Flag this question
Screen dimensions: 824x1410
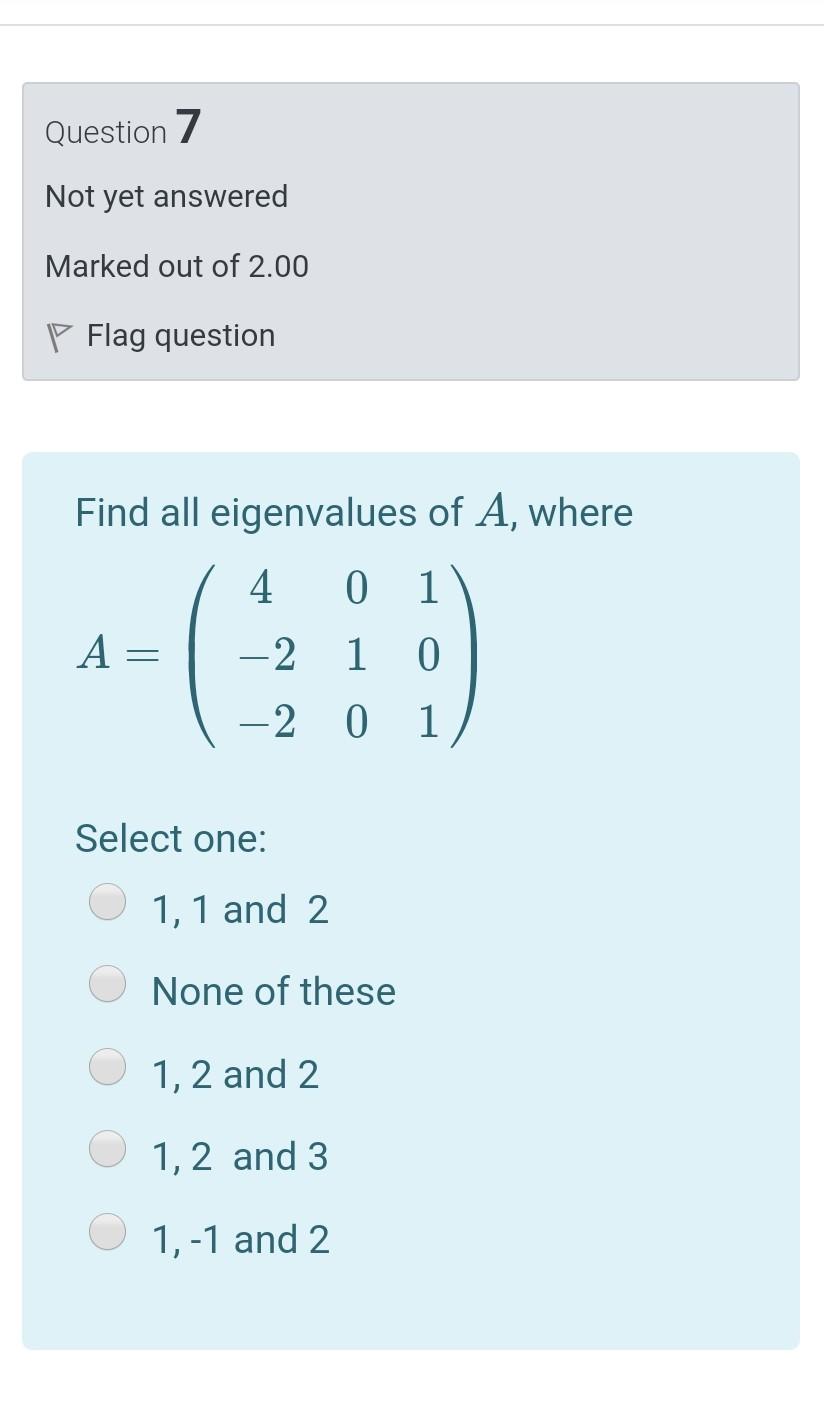coord(162,335)
